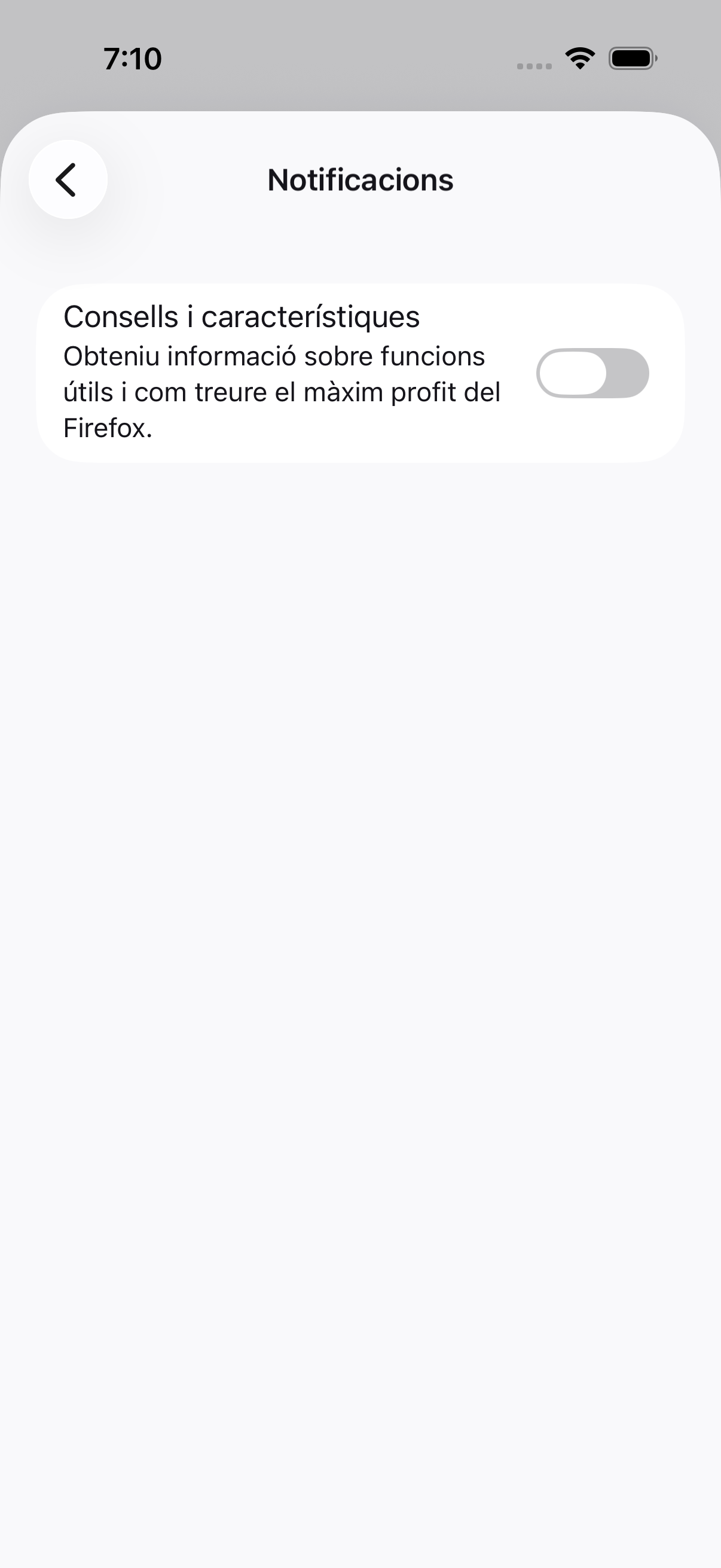Go back from Notificacions screen
The height and width of the screenshot is (1568, 721).
[68, 179]
